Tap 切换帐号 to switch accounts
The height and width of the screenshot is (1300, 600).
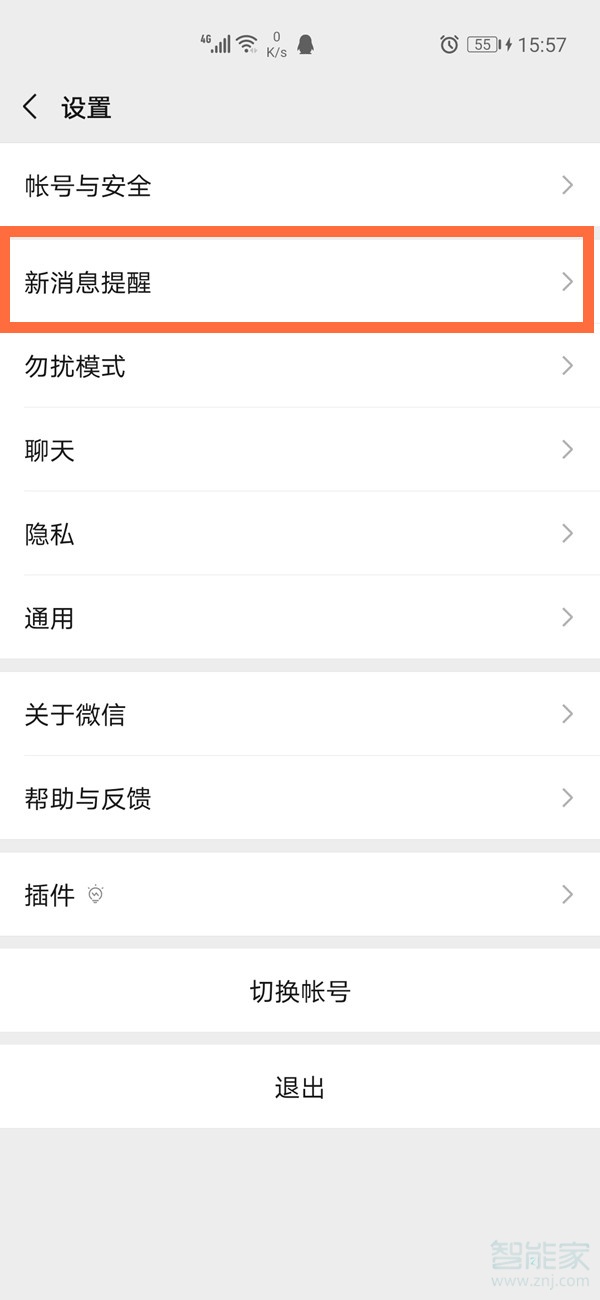(x=299, y=991)
